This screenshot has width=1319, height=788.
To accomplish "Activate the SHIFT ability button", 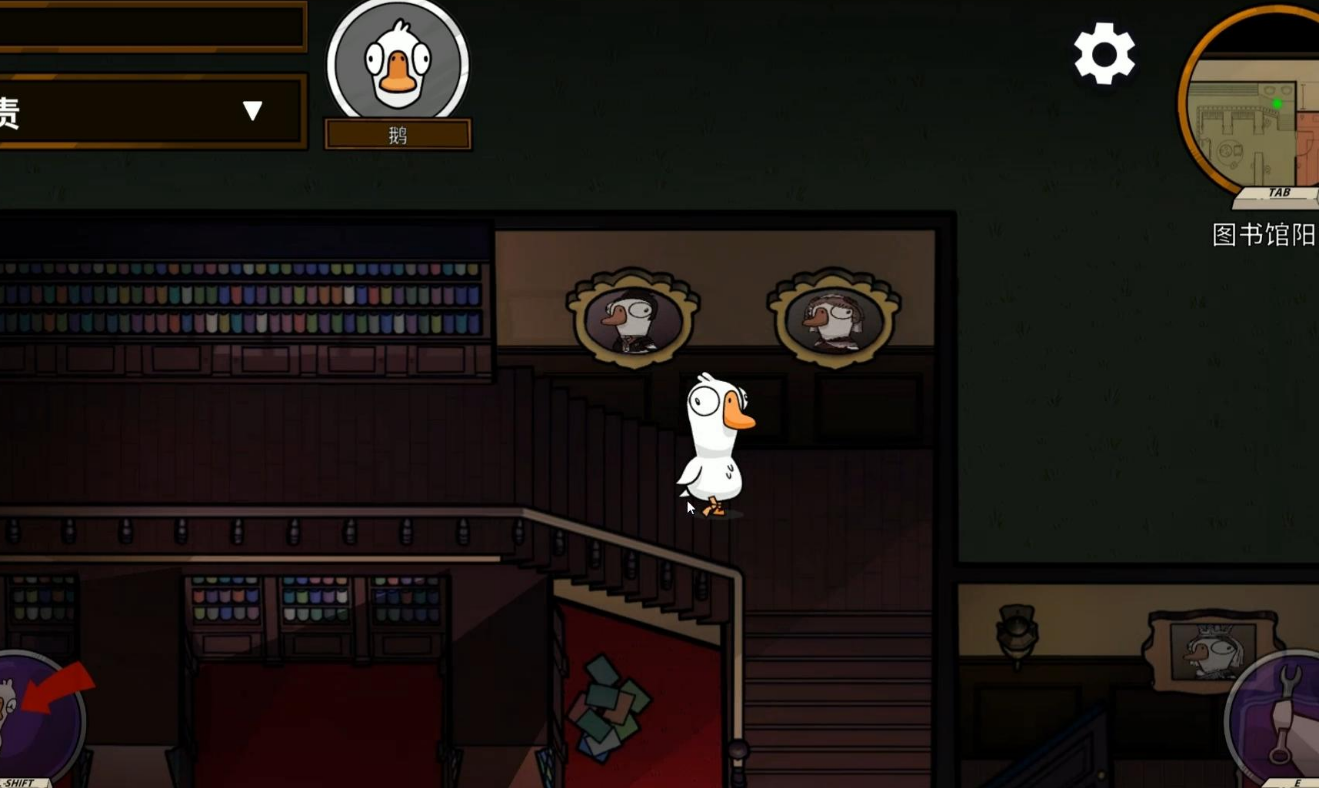I will [37, 717].
